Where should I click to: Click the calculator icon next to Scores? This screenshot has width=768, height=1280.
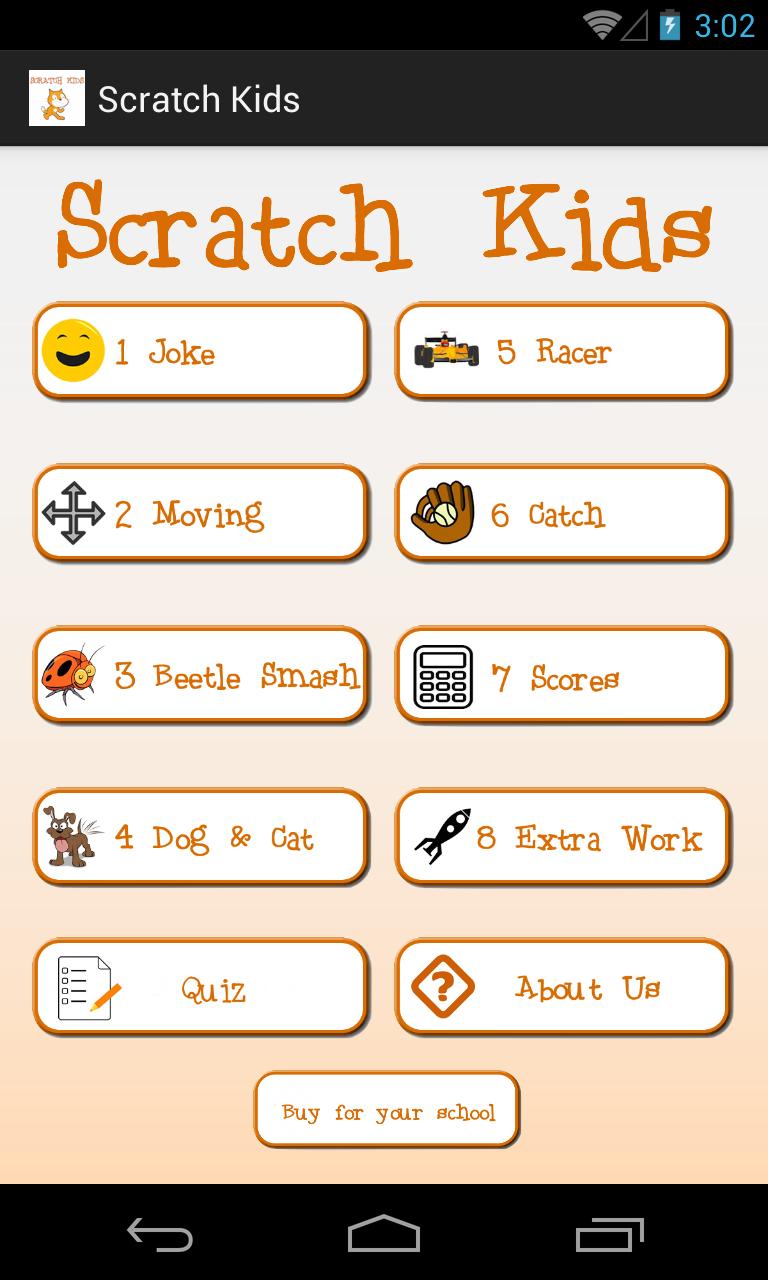pyautogui.click(x=441, y=674)
